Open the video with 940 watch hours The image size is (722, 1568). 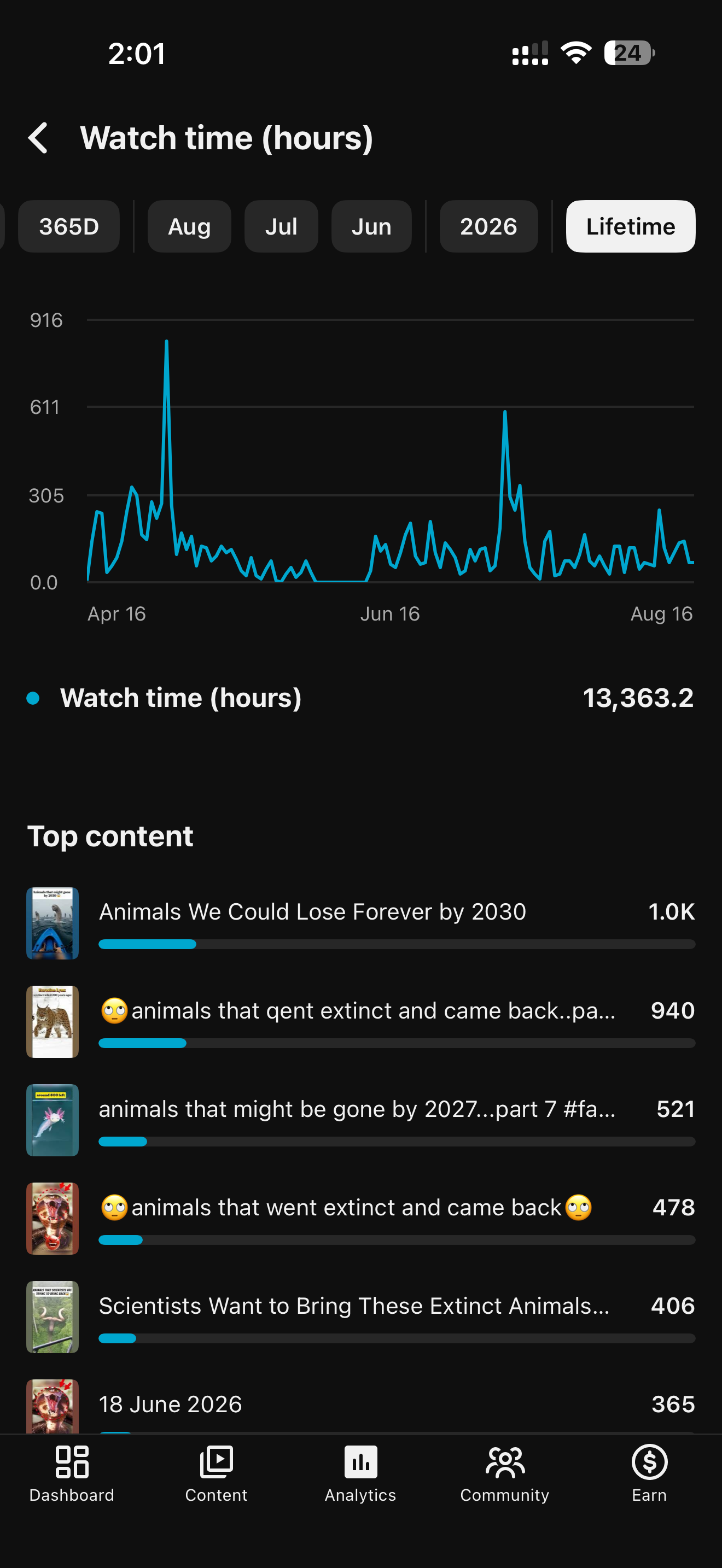(361, 1021)
